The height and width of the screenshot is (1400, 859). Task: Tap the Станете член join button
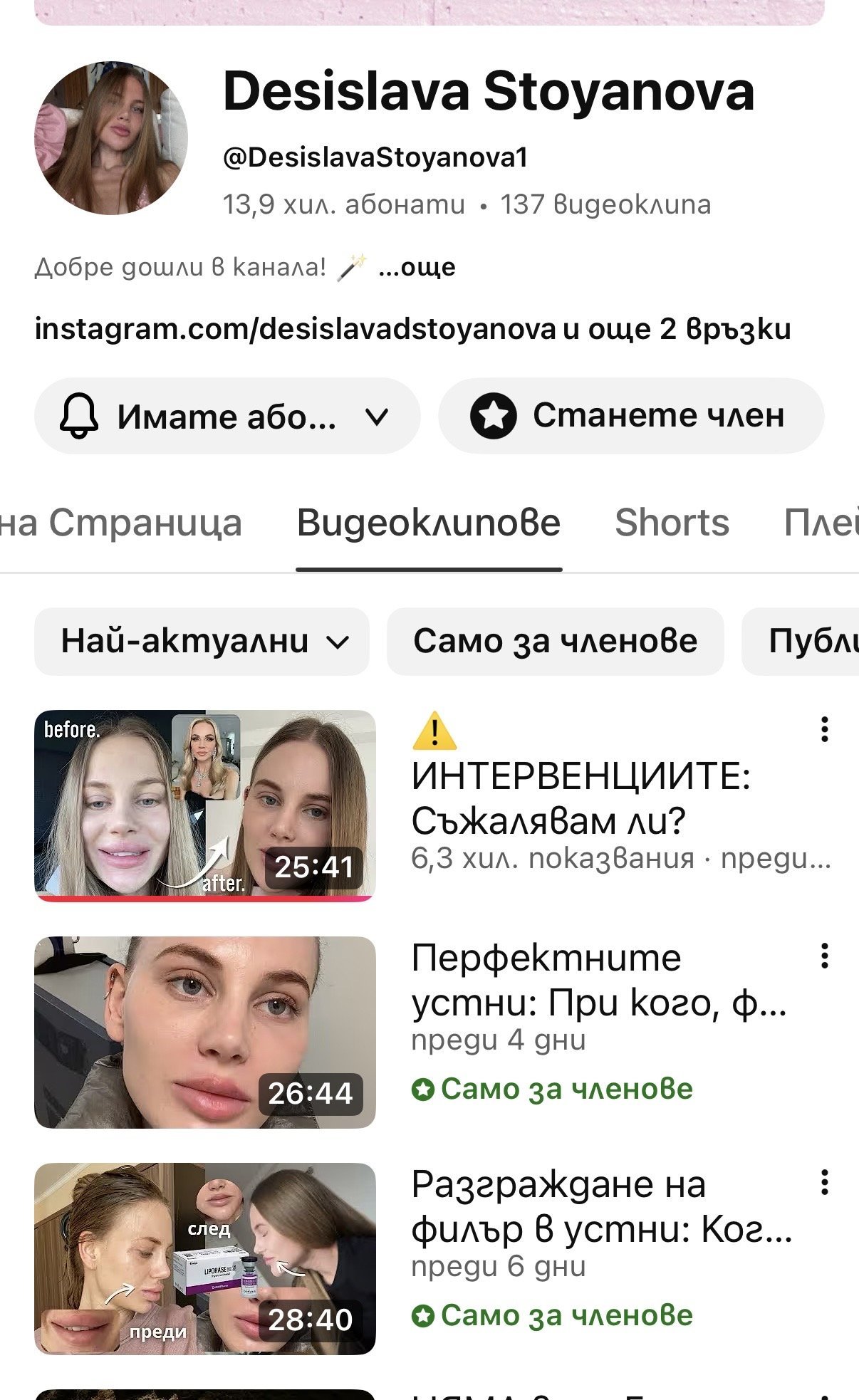coord(631,415)
